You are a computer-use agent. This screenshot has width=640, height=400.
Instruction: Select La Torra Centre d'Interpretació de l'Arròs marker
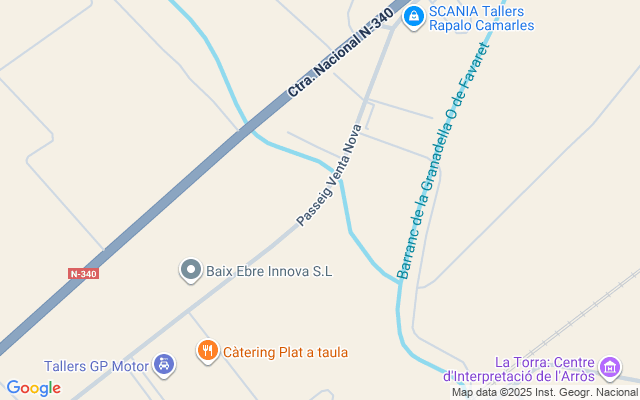click(609, 369)
